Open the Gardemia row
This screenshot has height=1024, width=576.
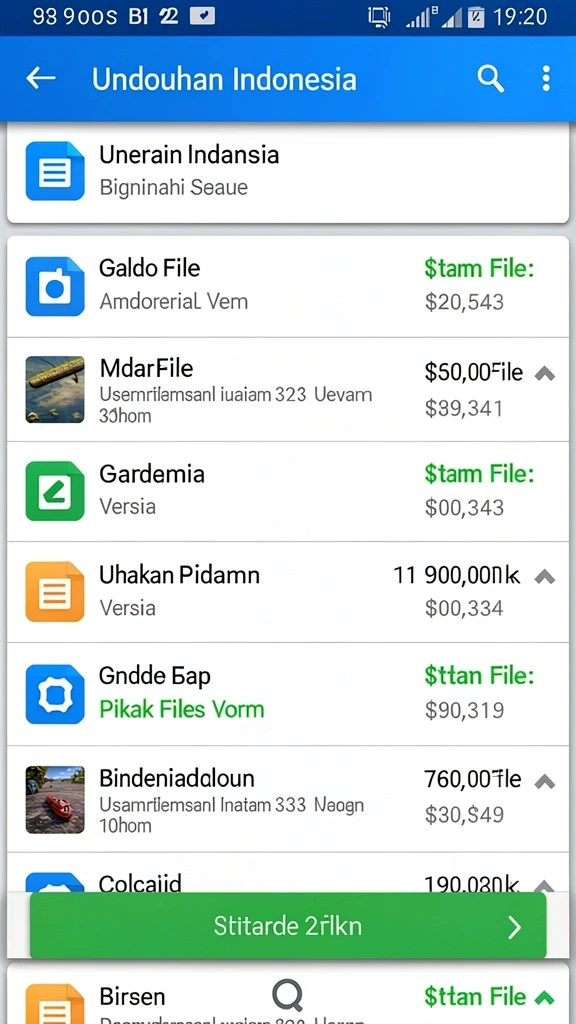288,491
